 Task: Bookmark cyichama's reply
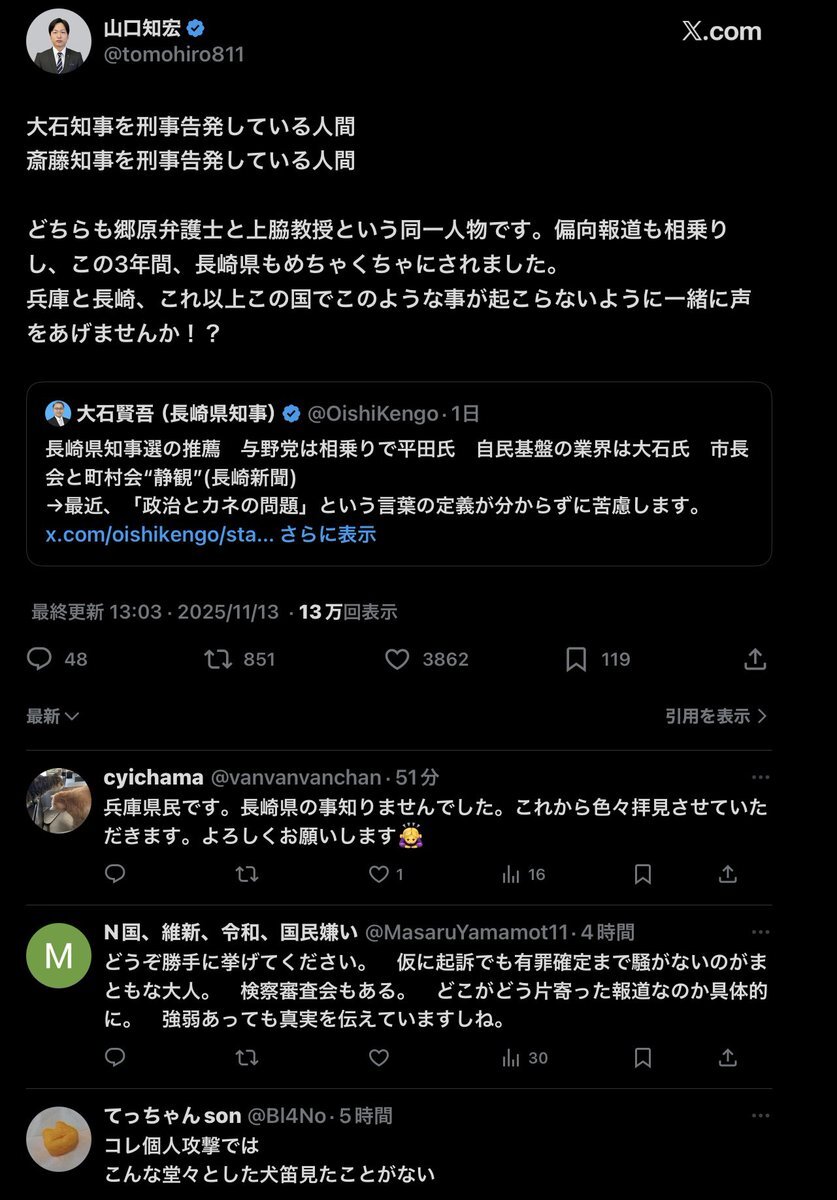tap(643, 874)
